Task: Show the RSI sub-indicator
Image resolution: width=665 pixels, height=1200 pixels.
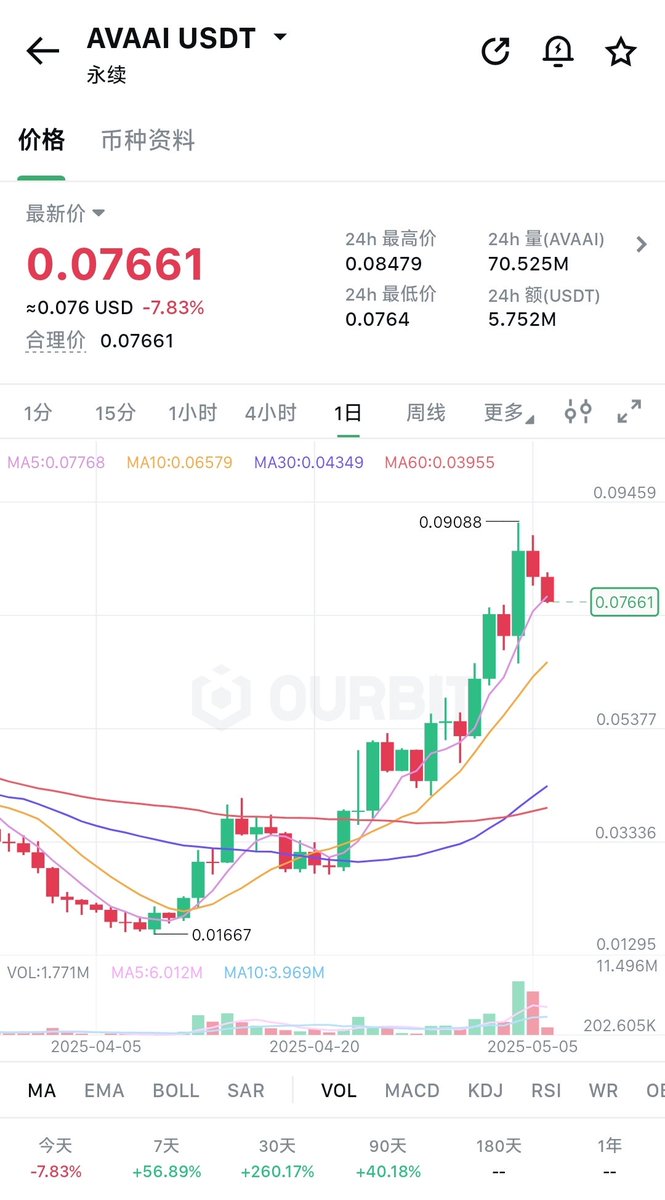Action: [546, 1090]
